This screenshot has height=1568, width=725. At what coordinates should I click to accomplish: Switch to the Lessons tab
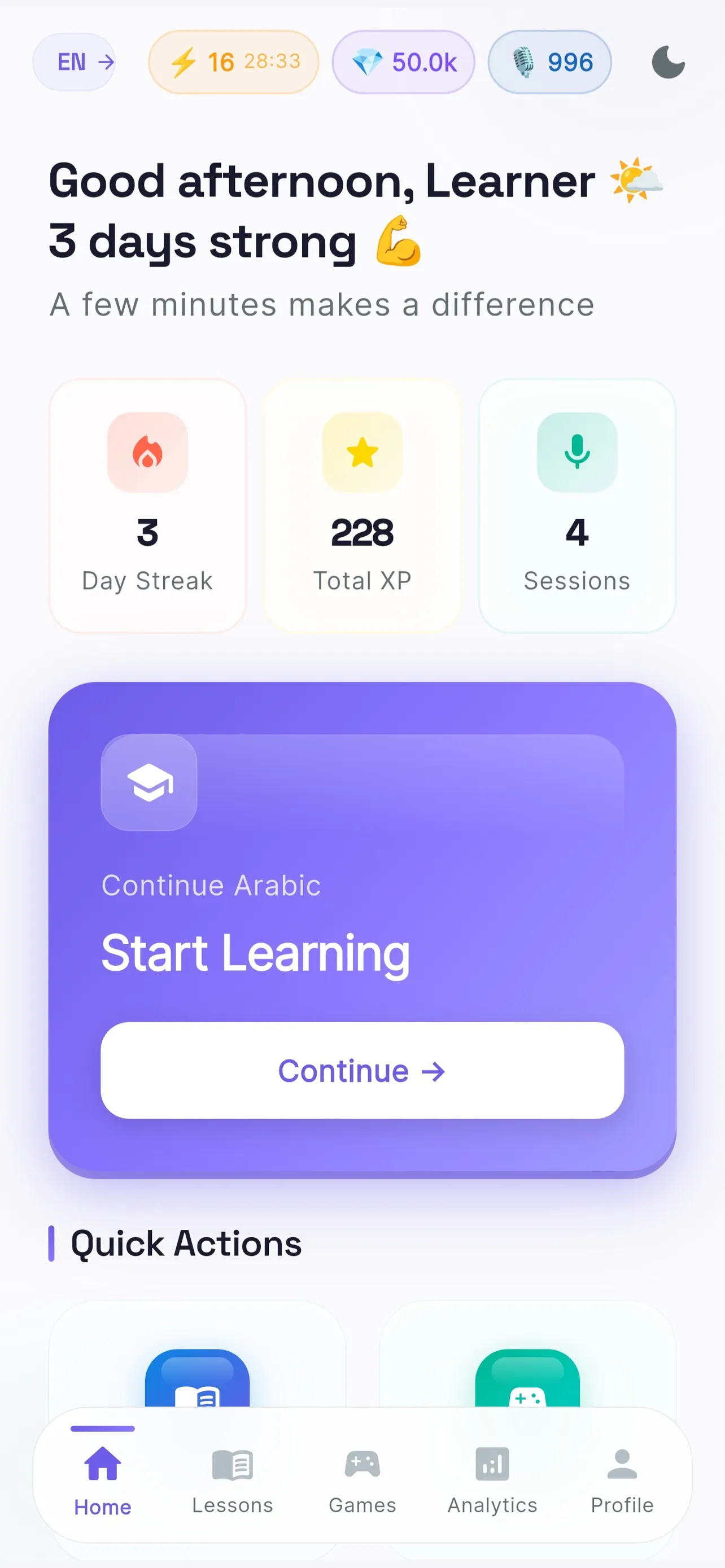coord(233,1480)
